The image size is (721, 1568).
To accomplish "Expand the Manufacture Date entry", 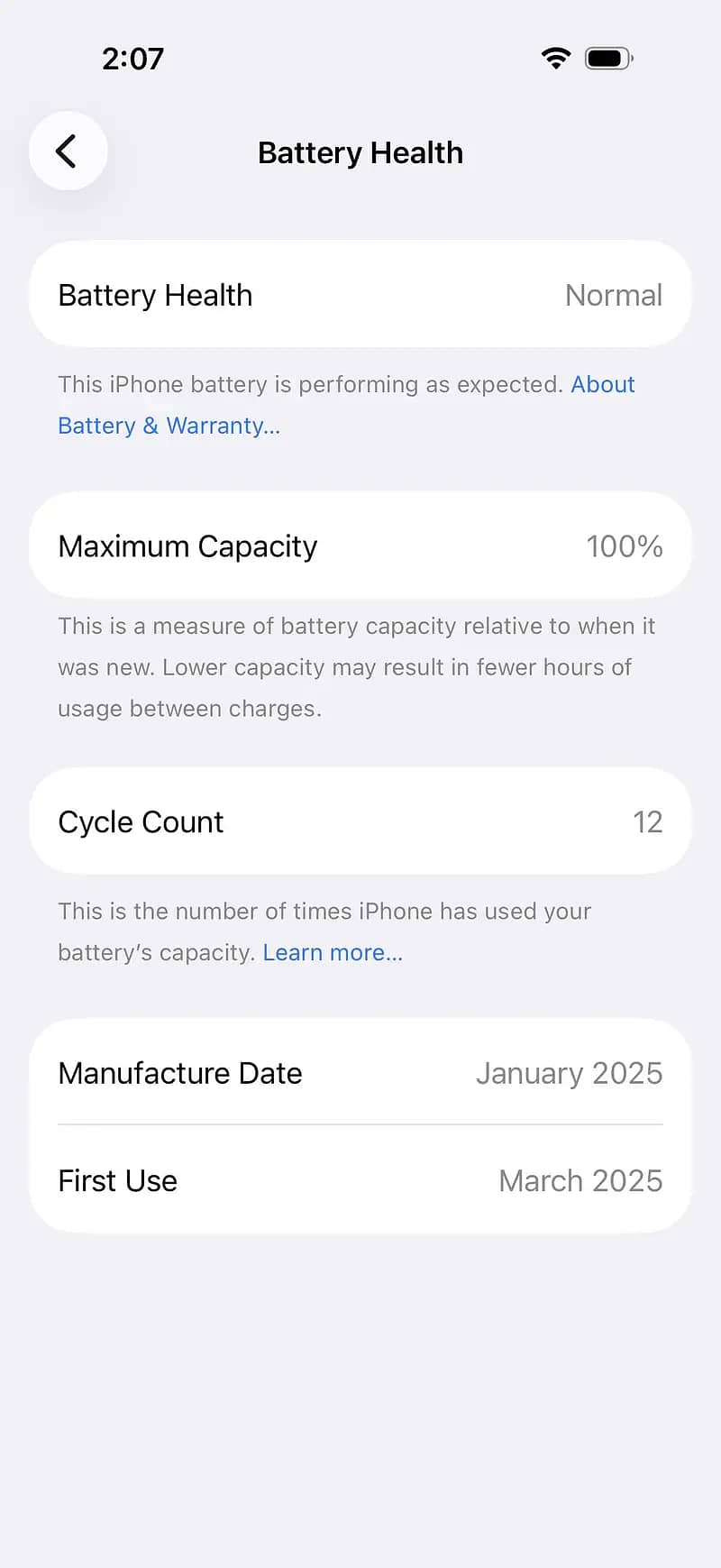I will [x=360, y=1073].
